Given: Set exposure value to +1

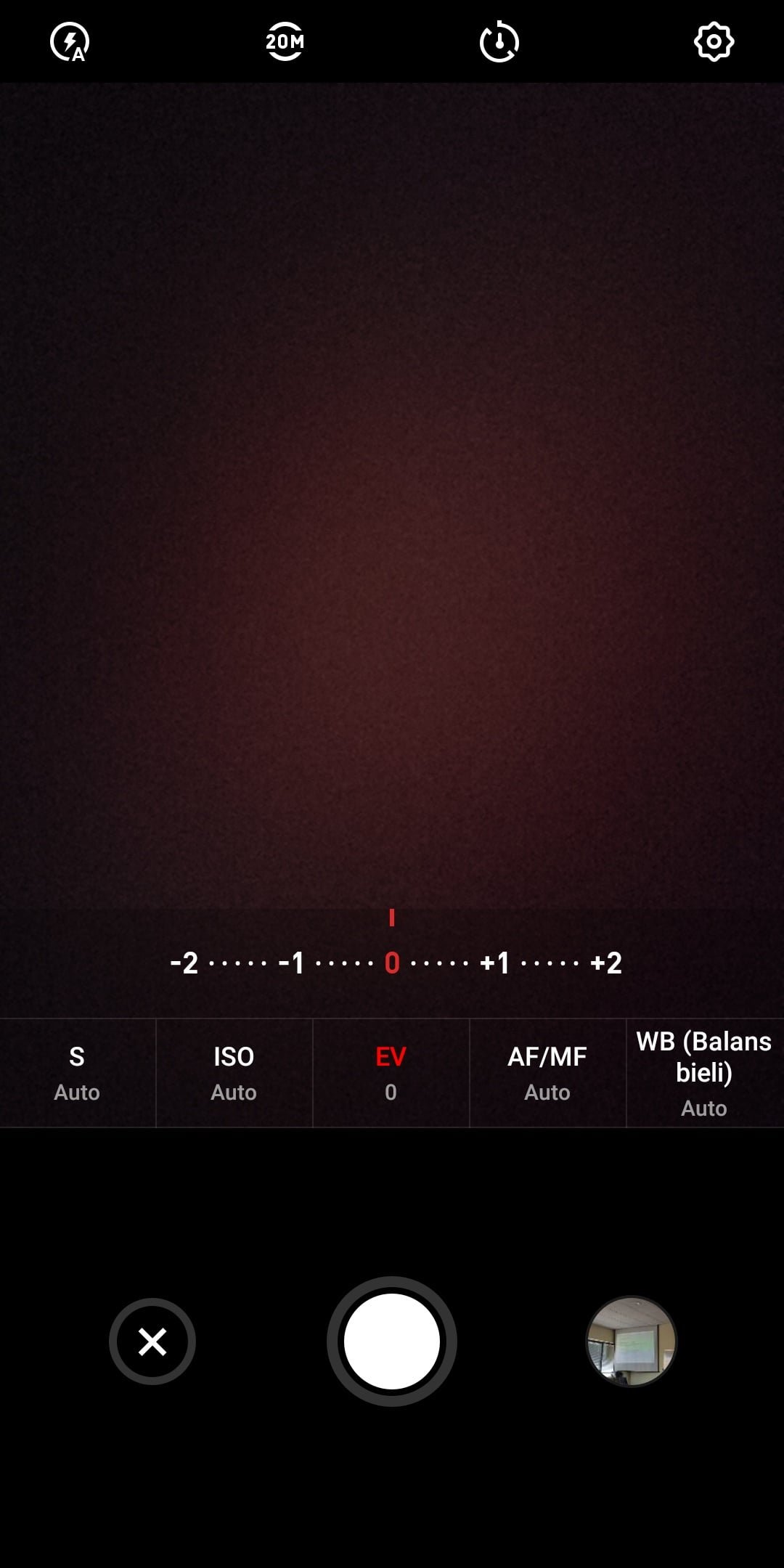Looking at the screenshot, I should (x=495, y=963).
